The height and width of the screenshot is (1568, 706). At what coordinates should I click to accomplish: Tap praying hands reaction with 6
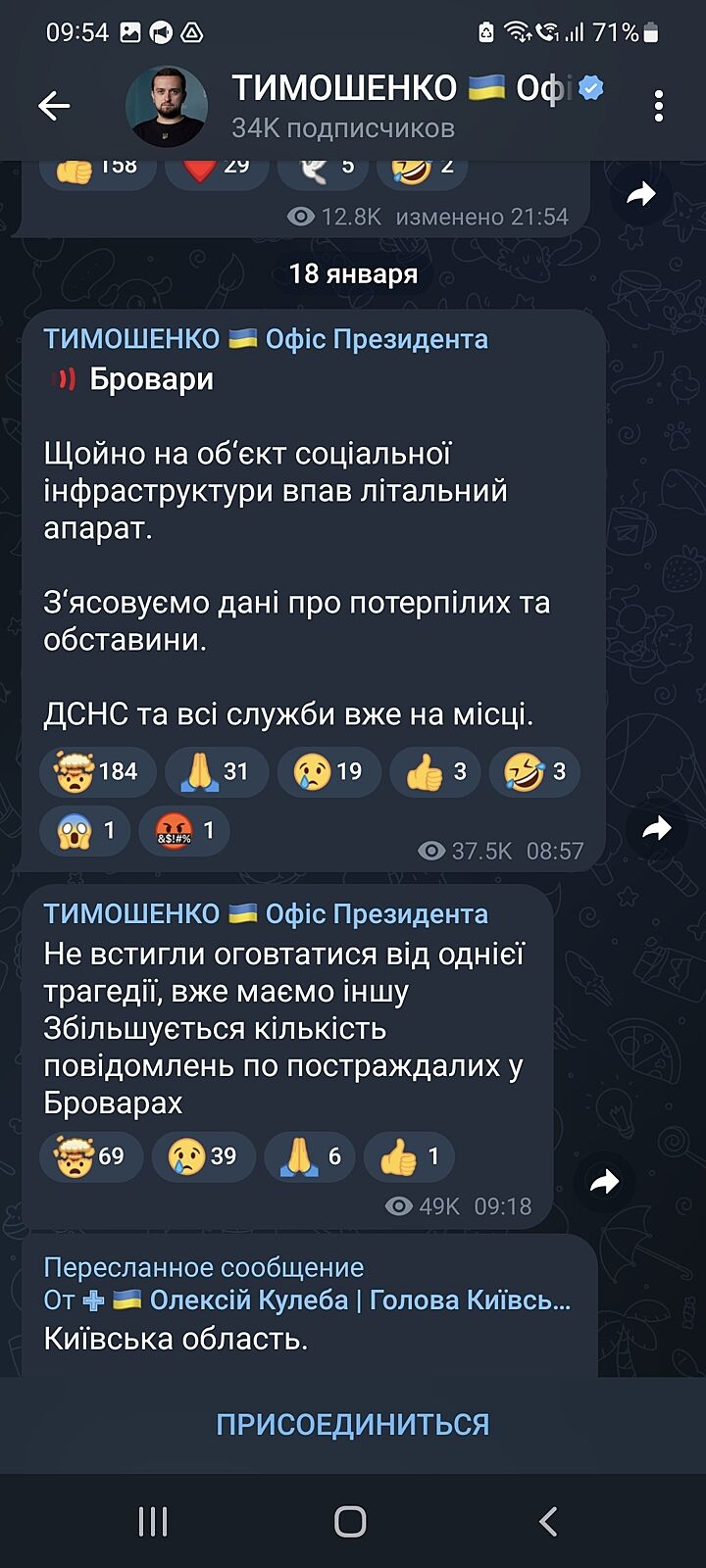[309, 1156]
